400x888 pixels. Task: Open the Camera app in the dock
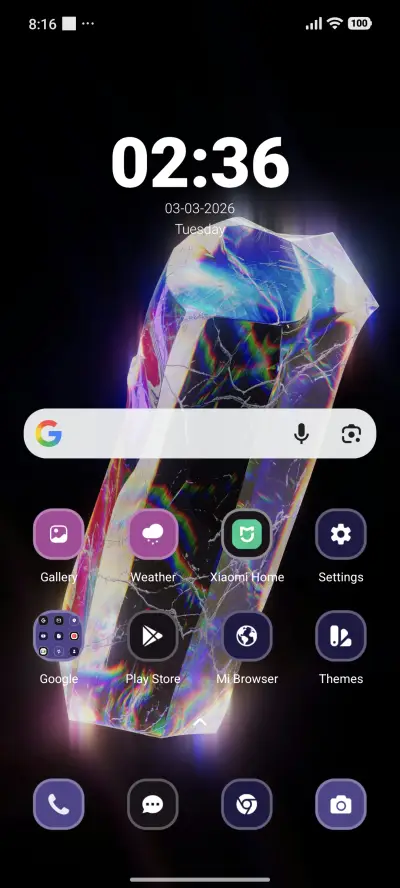pyautogui.click(x=341, y=804)
